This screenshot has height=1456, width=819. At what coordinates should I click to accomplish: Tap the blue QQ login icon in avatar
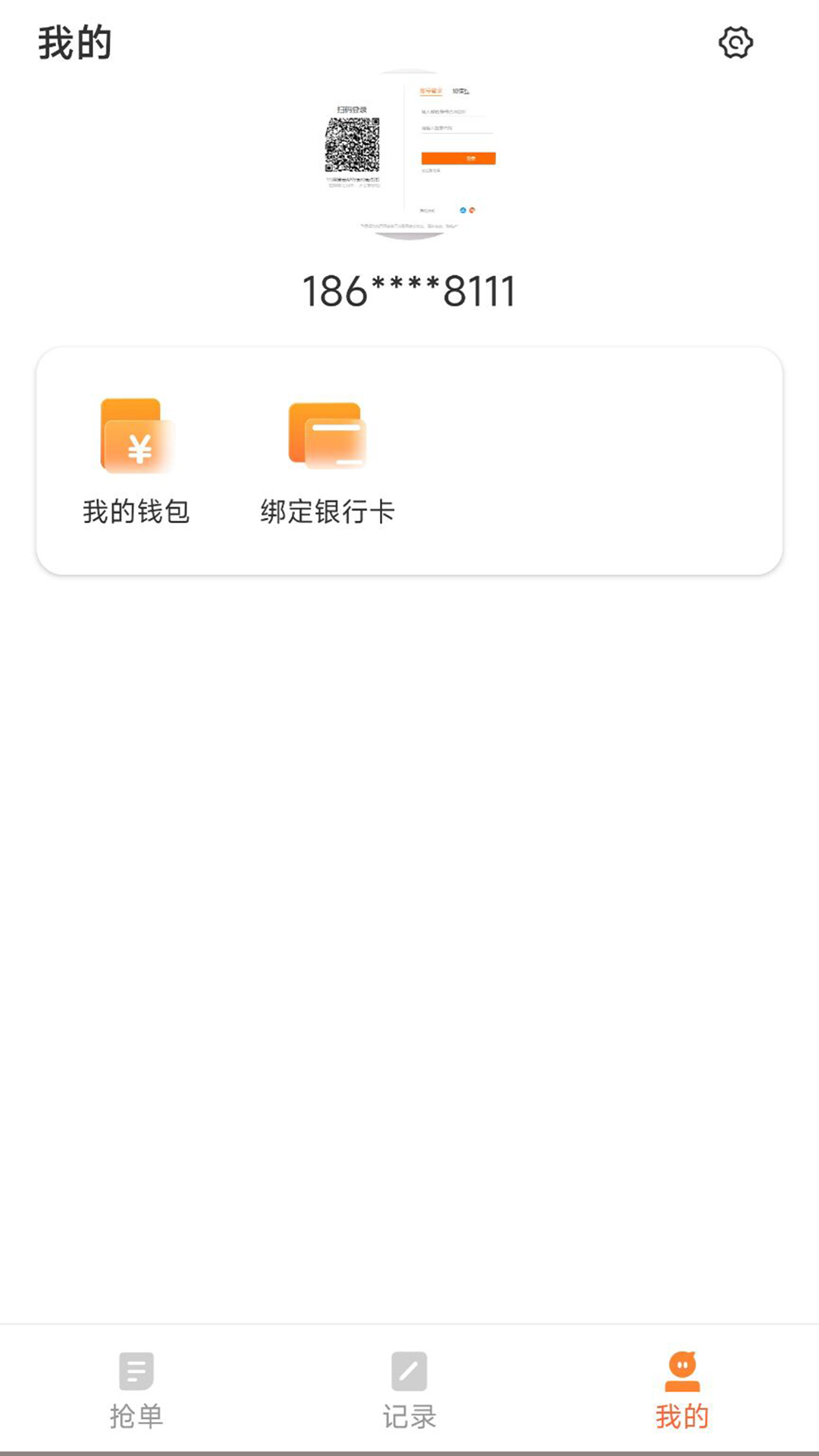tap(463, 211)
